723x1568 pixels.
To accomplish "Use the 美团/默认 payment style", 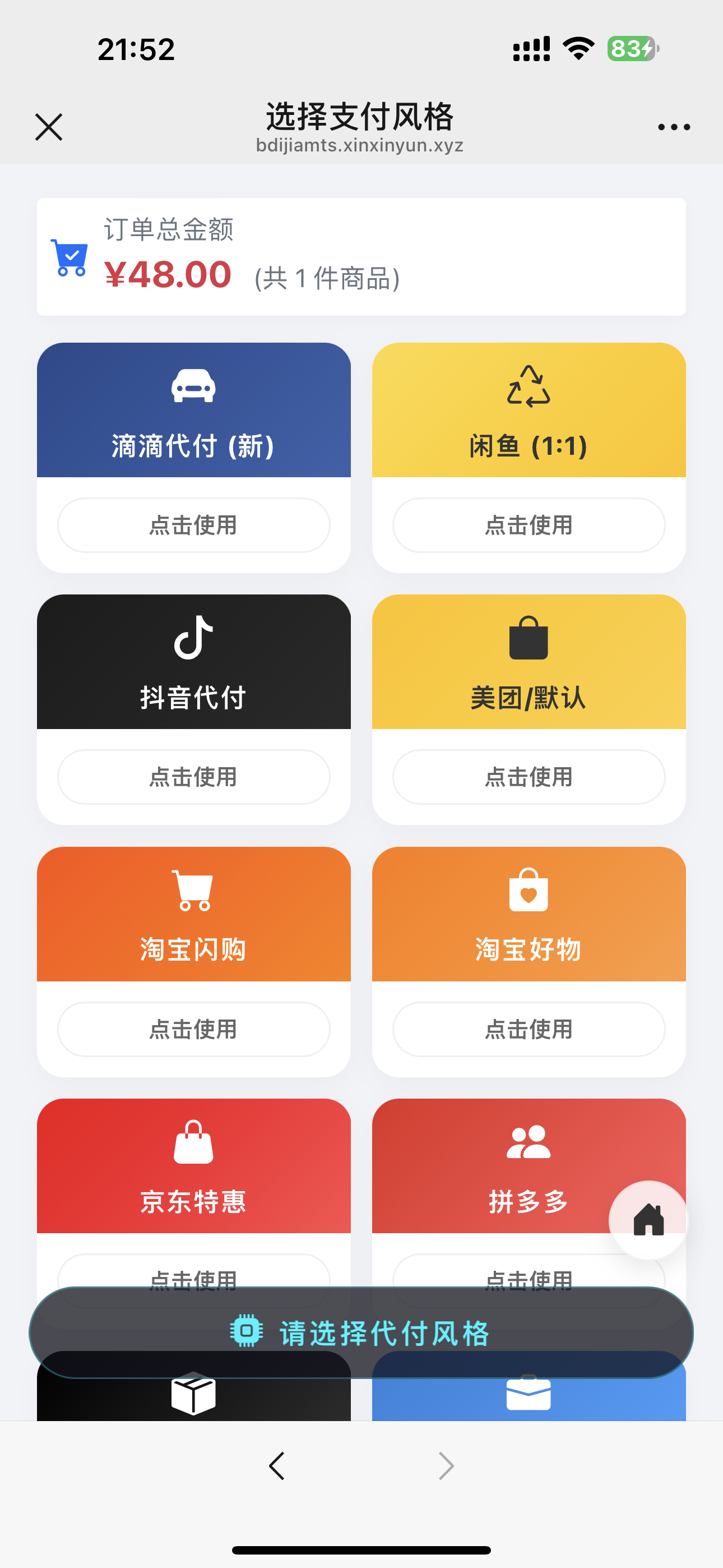I will click(x=529, y=777).
